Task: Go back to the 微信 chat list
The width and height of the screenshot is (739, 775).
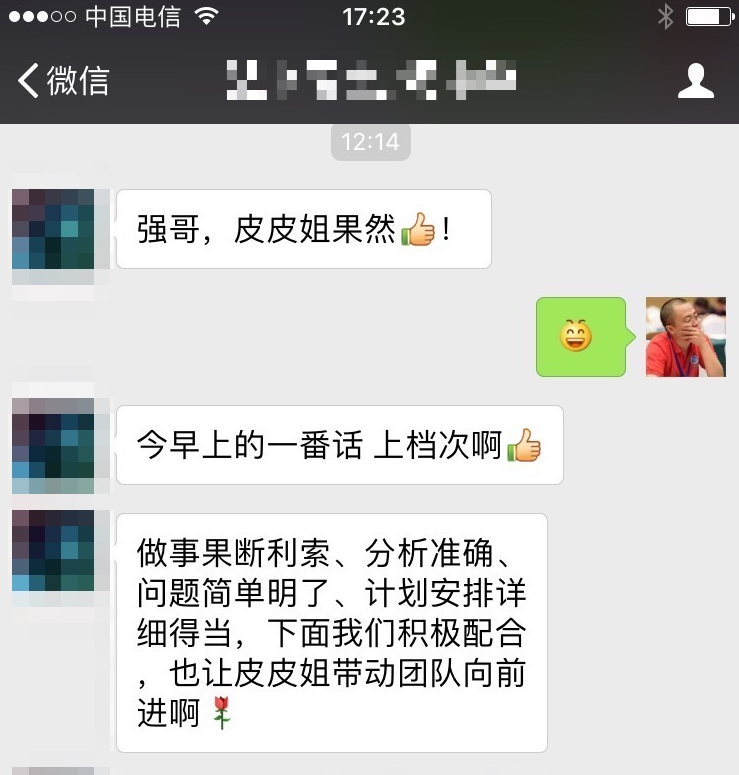Action: [63, 80]
